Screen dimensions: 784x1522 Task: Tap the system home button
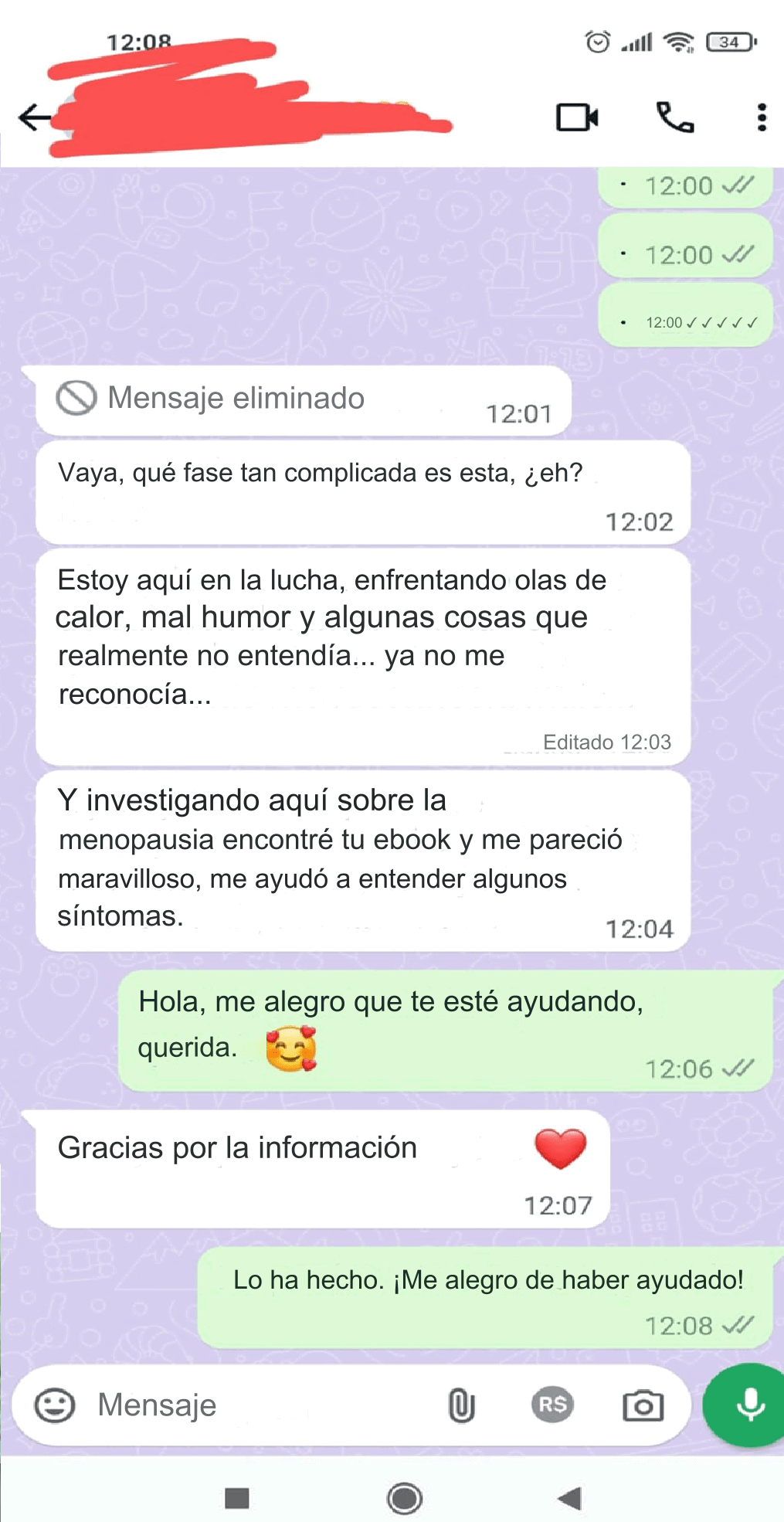[404, 1499]
